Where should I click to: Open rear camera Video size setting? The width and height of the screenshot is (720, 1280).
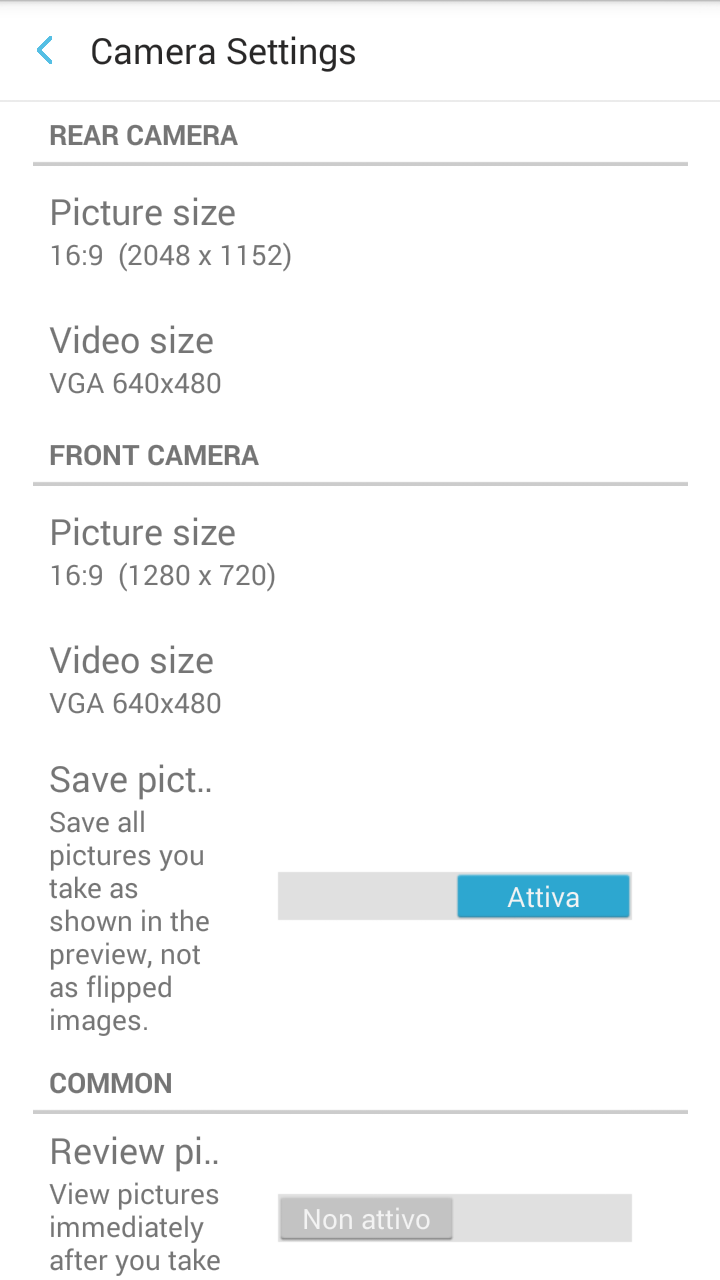(360, 360)
